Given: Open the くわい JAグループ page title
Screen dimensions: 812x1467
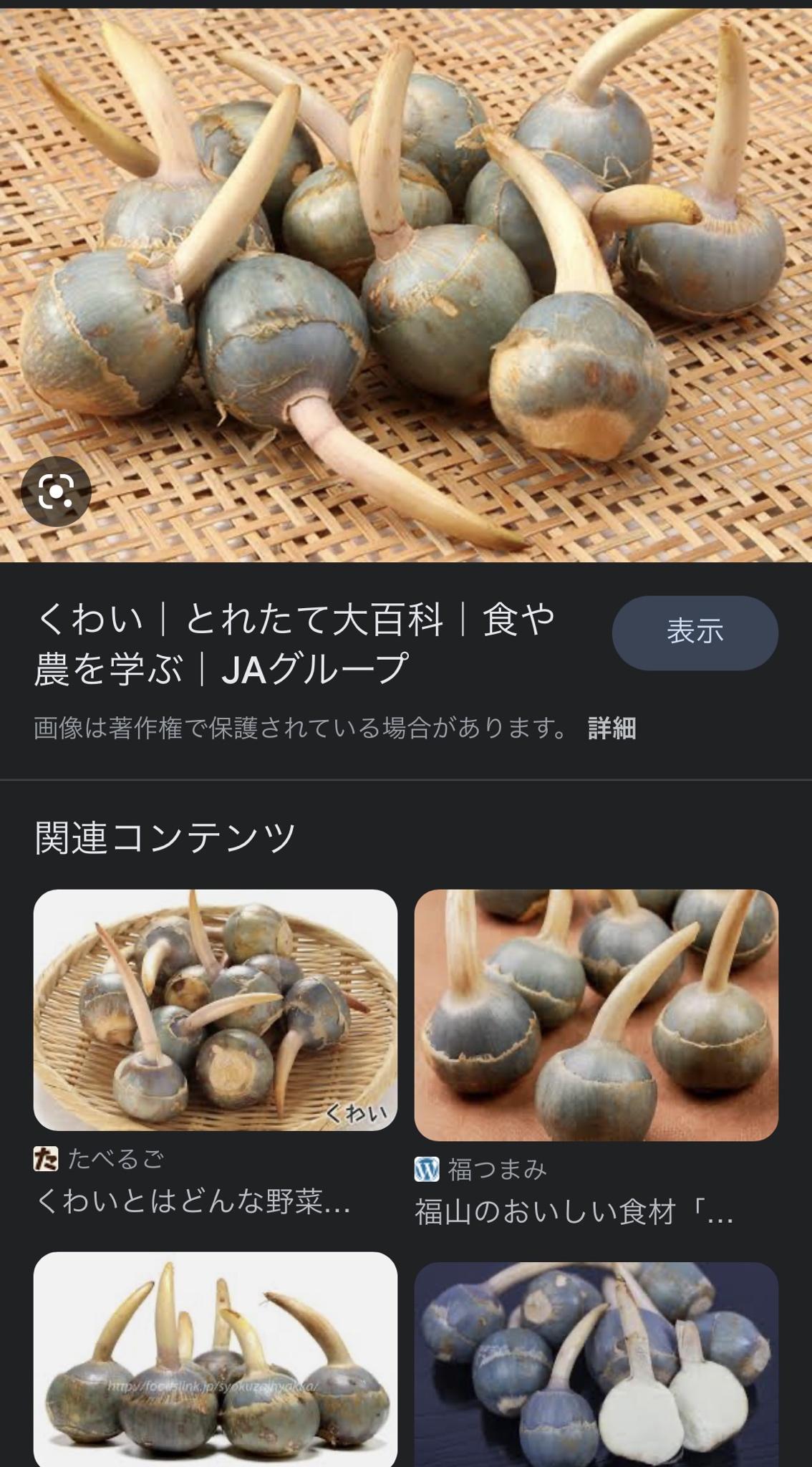Looking at the screenshot, I should click(x=294, y=643).
